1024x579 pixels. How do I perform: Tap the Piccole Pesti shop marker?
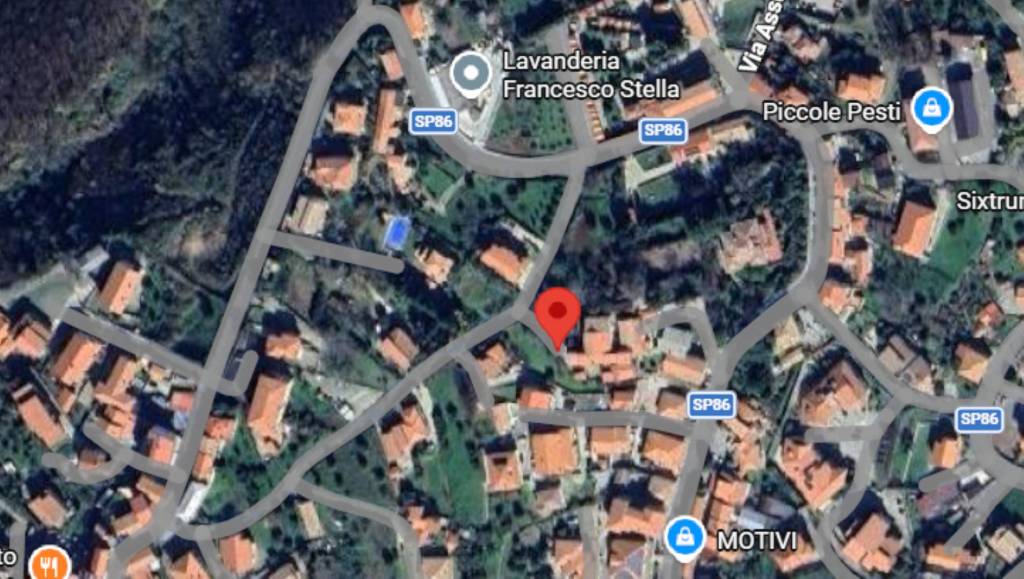pyautogui.click(x=931, y=109)
